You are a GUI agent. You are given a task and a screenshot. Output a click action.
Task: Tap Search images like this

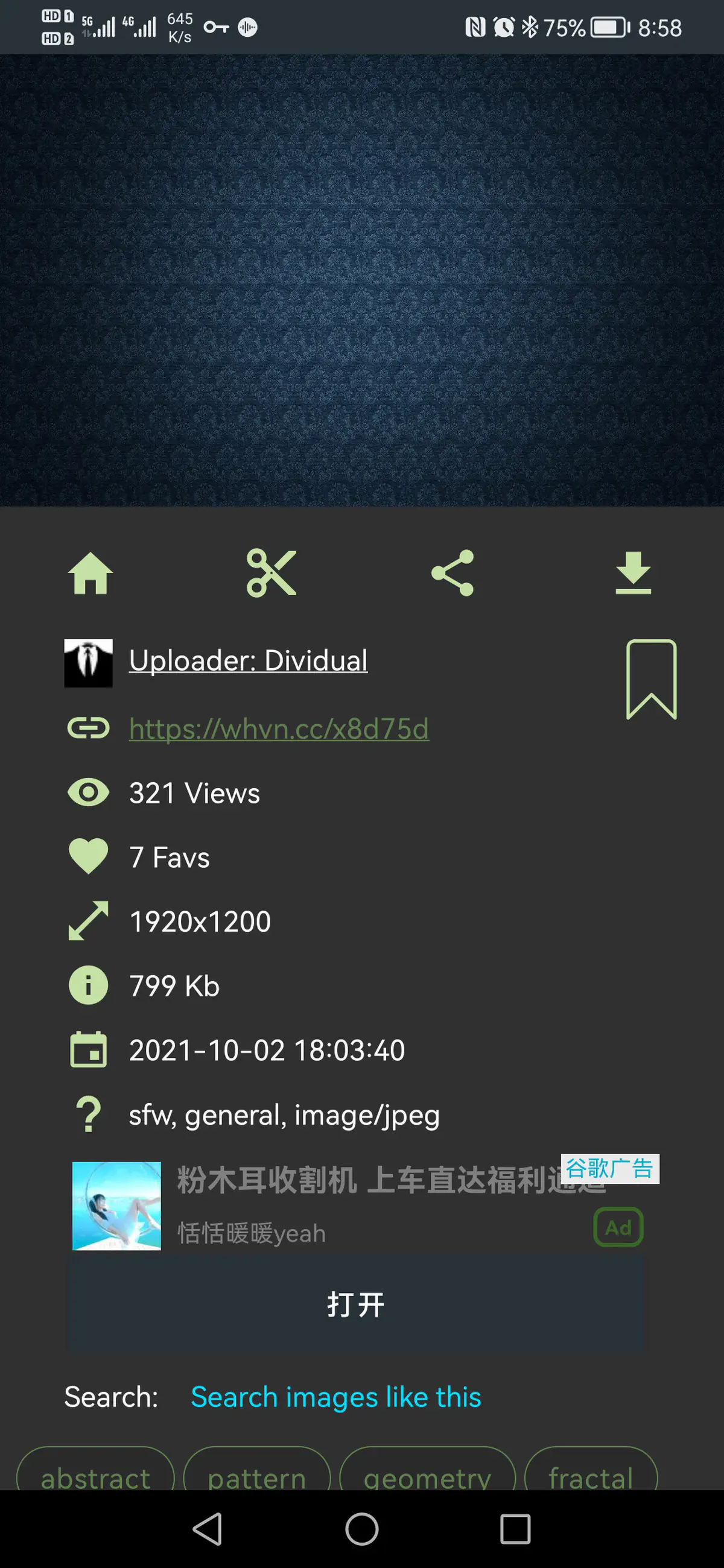(335, 1397)
